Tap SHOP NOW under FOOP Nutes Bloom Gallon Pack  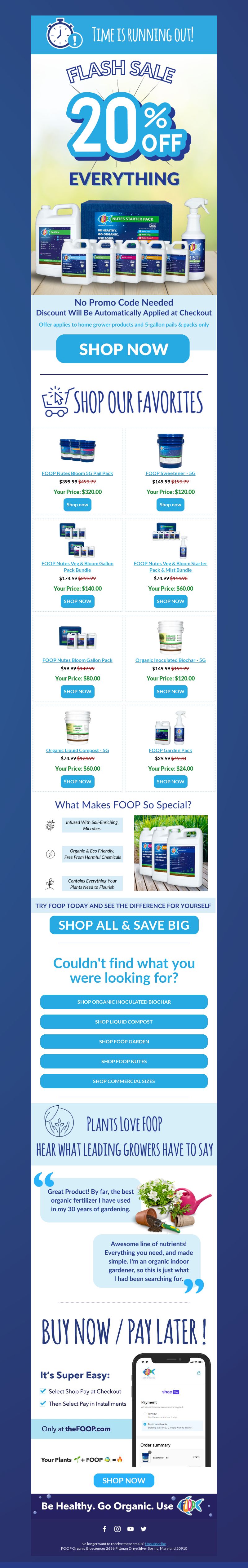coord(77,691)
